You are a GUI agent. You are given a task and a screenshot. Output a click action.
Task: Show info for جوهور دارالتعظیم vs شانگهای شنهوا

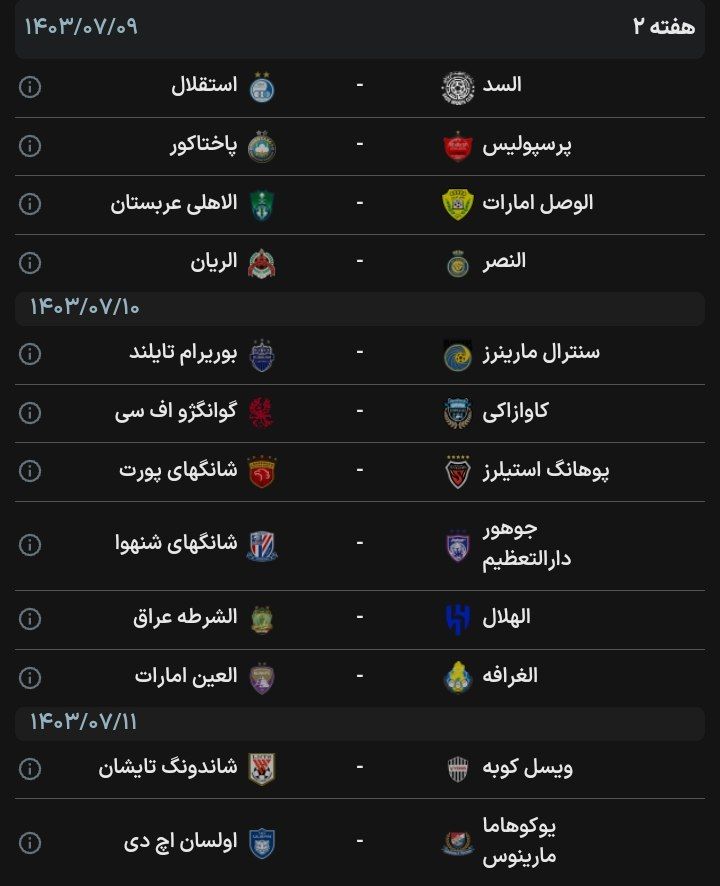point(30,545)
